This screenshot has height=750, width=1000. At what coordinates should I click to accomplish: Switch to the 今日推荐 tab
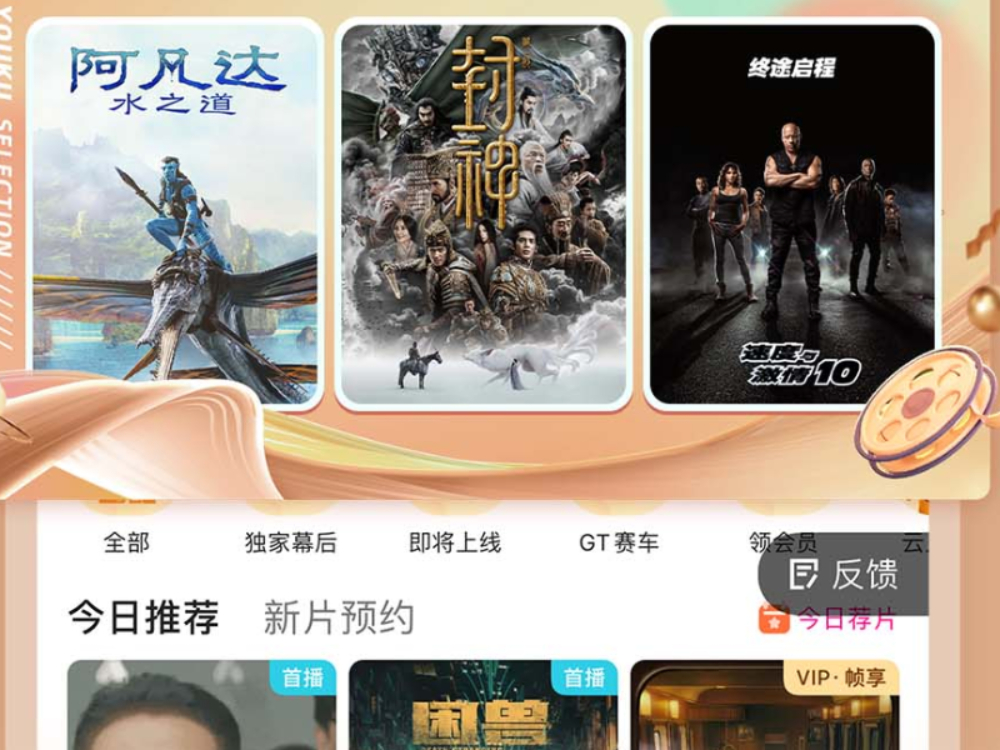click(x=144, y=618)
